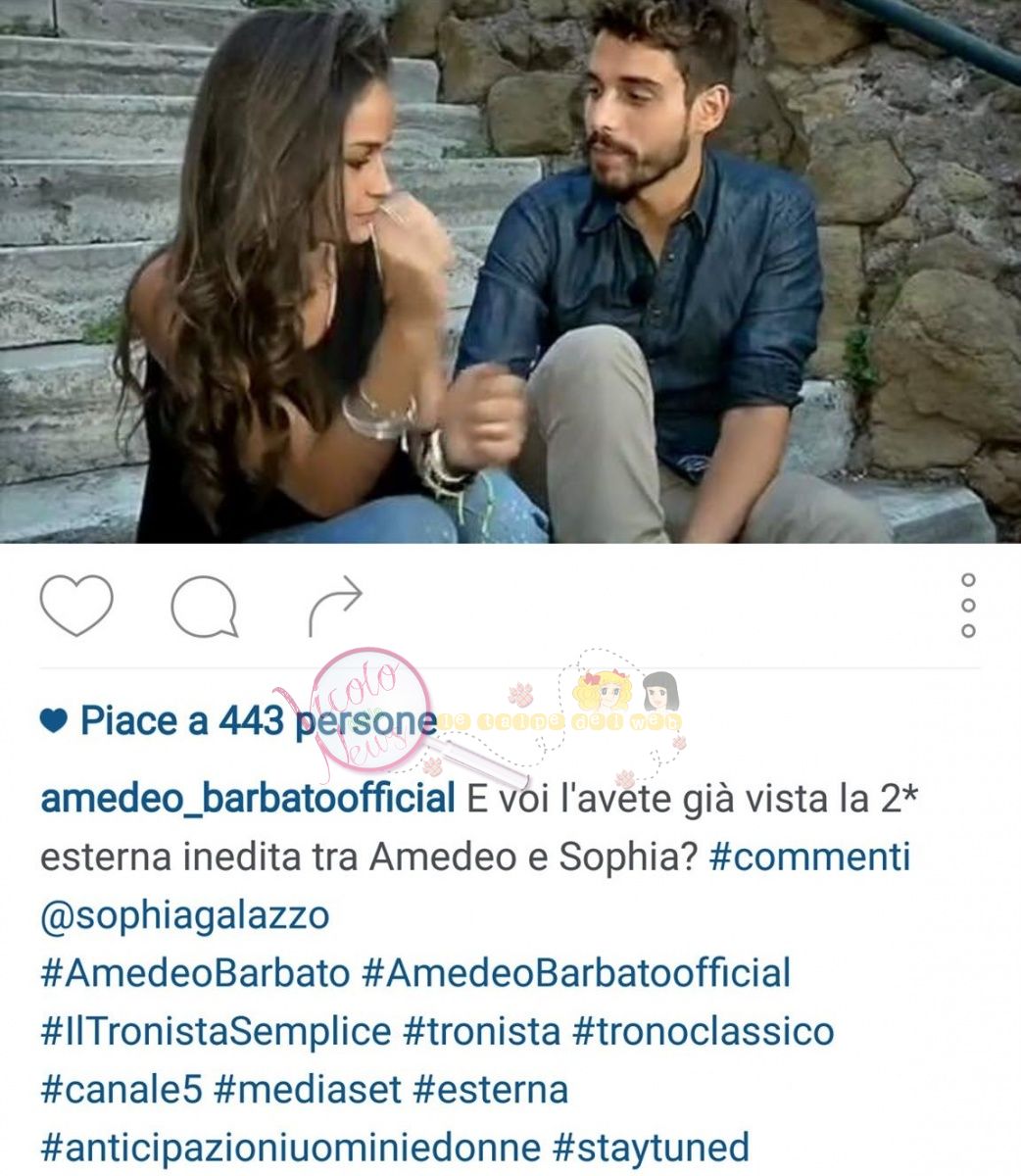Screen dimensions: 1021x1176
Task: Open amedeo_barbatoofficial profile from caption
Action: point(247,799)
